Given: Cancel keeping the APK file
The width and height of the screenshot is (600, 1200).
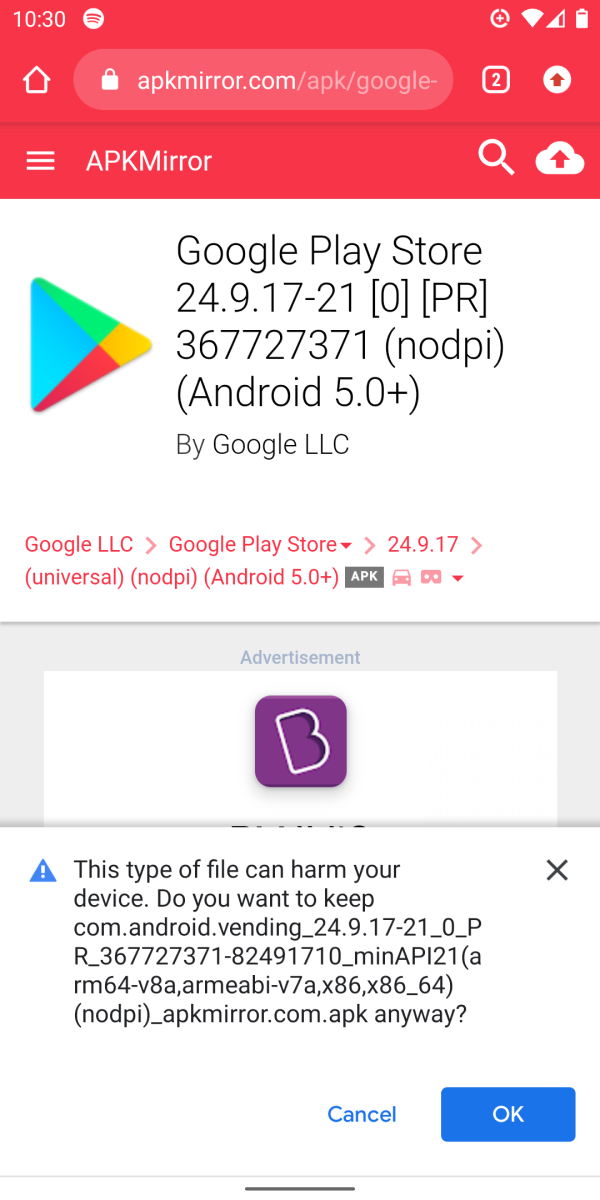Looking at the screenshot, I should point(362,1114).
